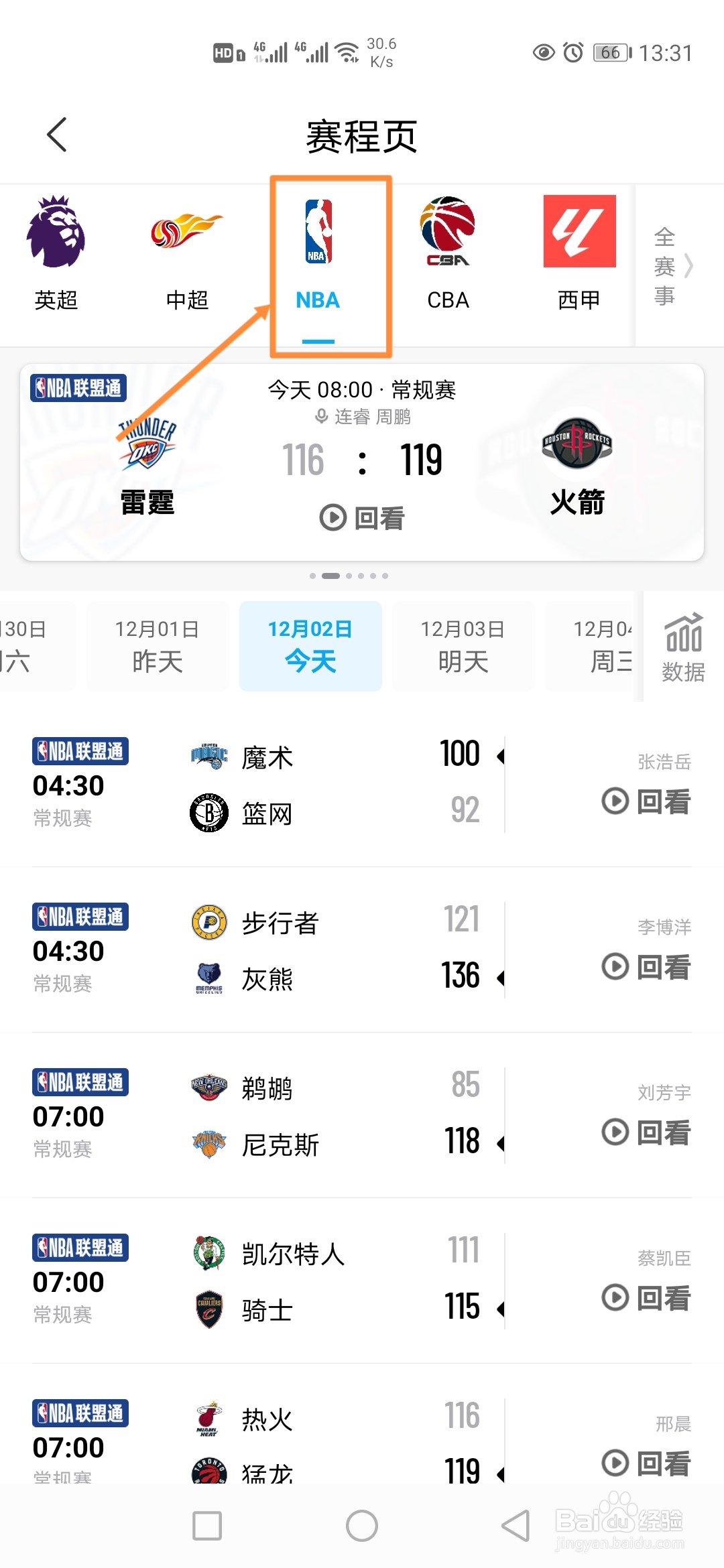Viewport: 724px width, 1568px height.
Task: Switch to the 12月01日 昨天 date tab
Action: pyautogui.click(x=156, y=645)
